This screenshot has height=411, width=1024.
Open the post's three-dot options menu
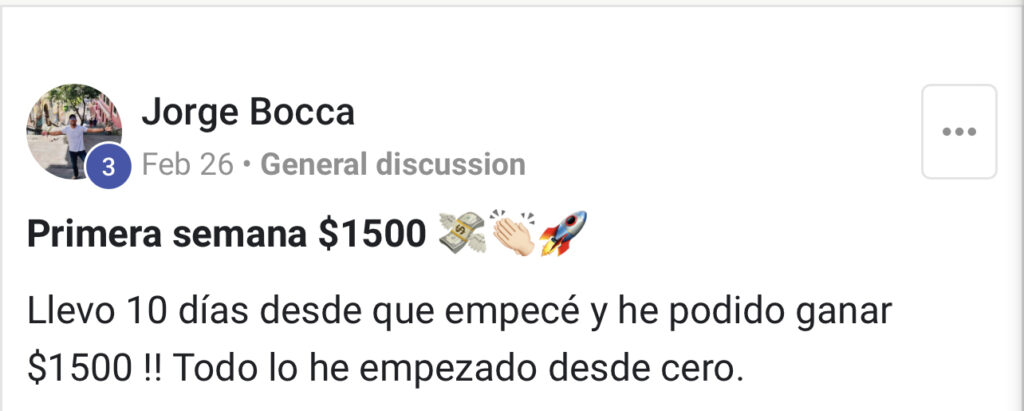coord(958,132)
